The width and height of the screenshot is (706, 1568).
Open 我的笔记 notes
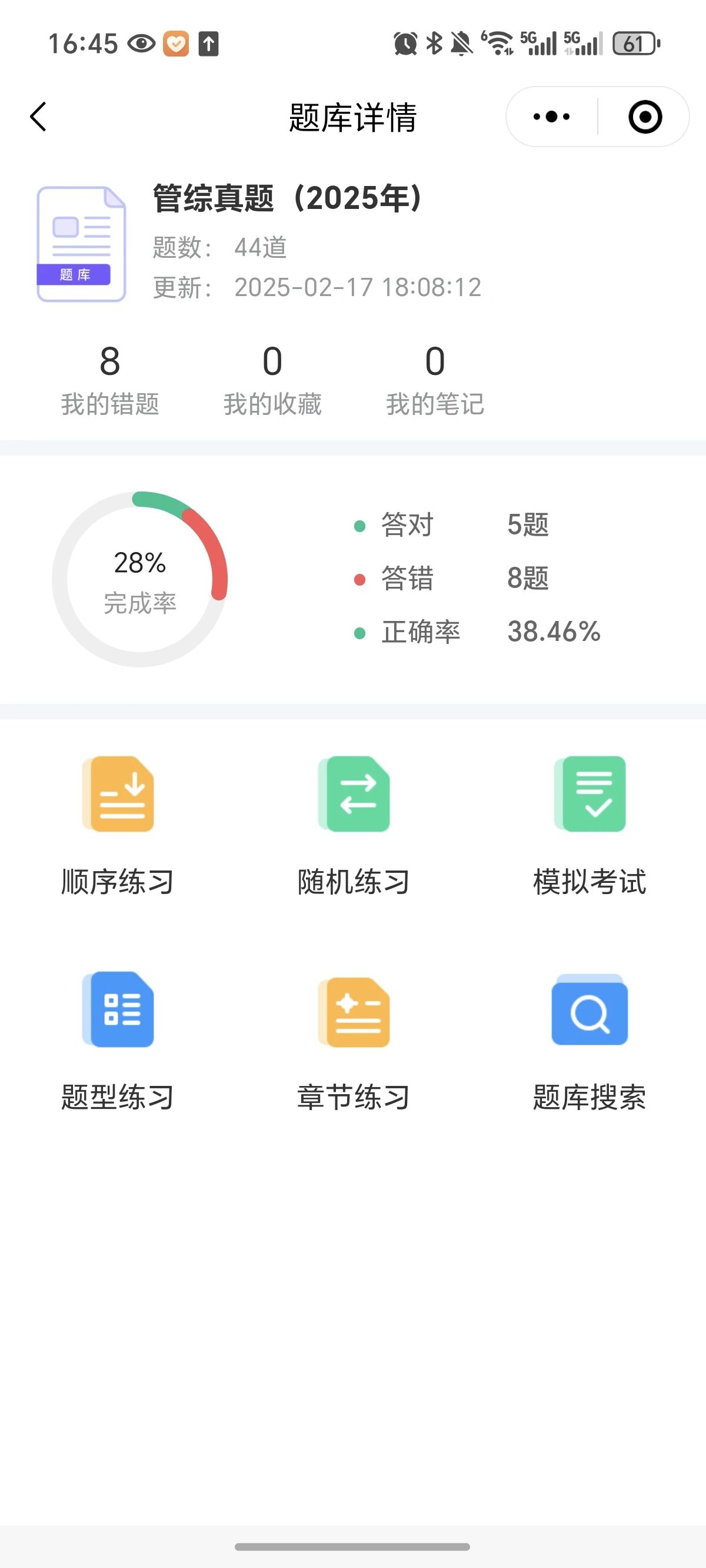(x=435, y=380)
